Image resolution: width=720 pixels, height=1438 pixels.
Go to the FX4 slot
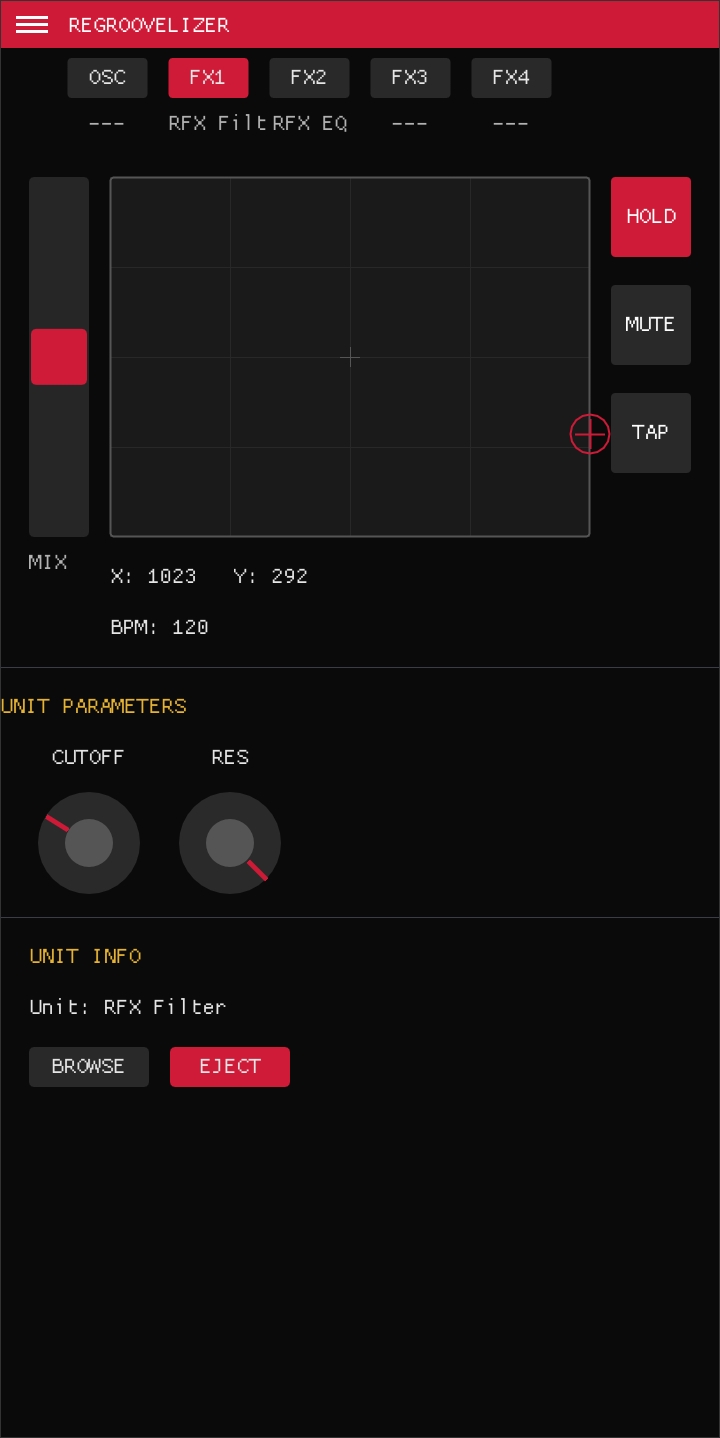pyautogui.click(x=511, y=78)
